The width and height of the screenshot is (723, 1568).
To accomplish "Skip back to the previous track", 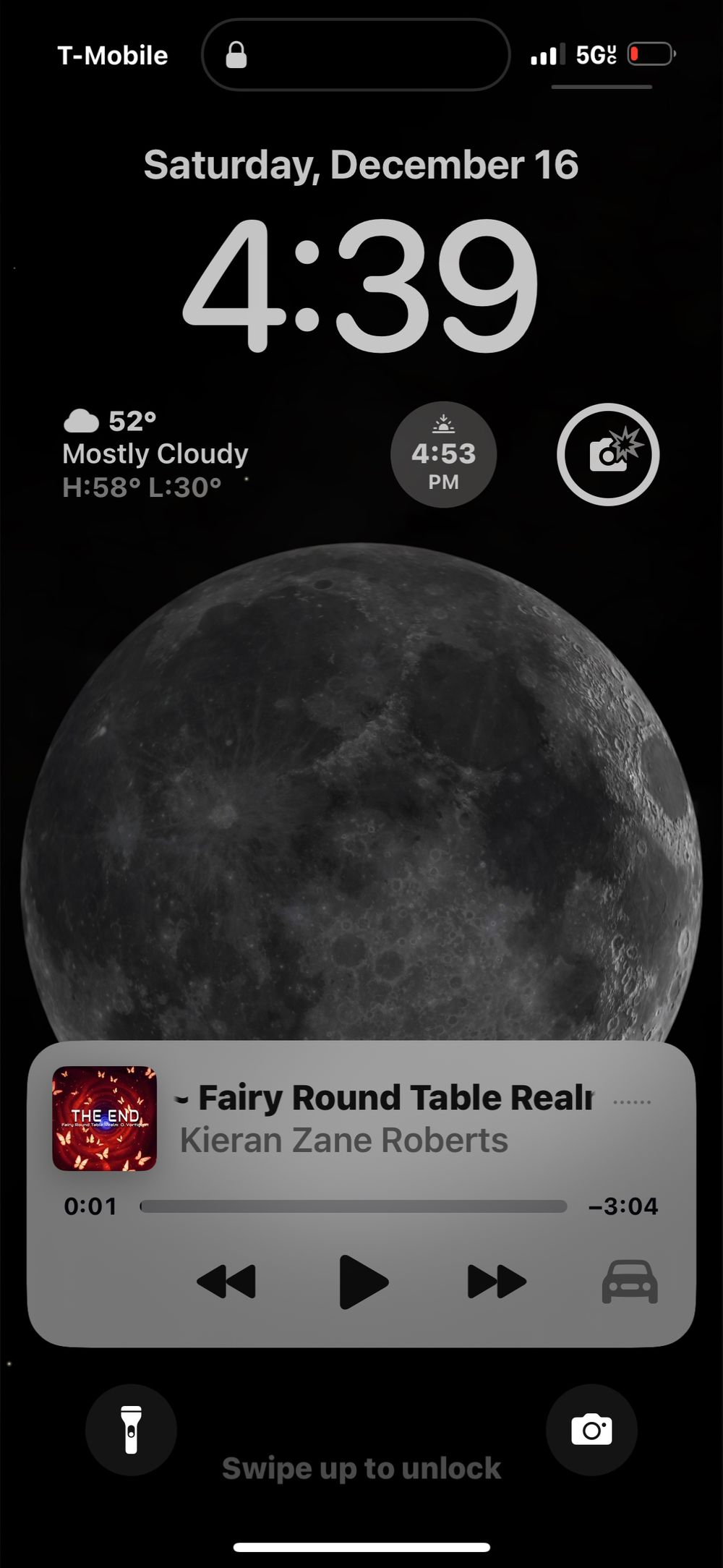I will point(226,1282).
